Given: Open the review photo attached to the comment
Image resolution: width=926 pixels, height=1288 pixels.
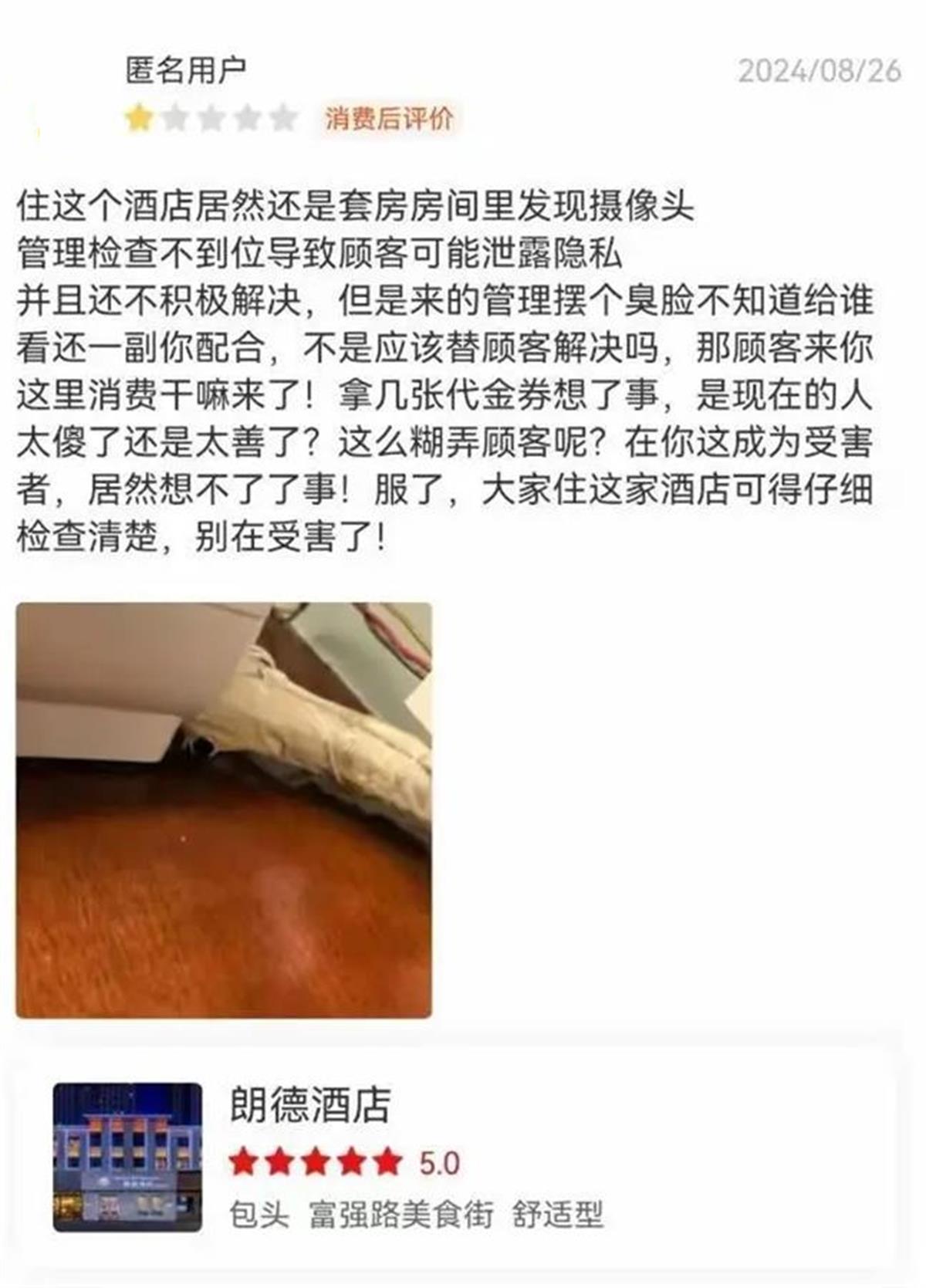Looking at the screenshot, I should pos(224,810).
